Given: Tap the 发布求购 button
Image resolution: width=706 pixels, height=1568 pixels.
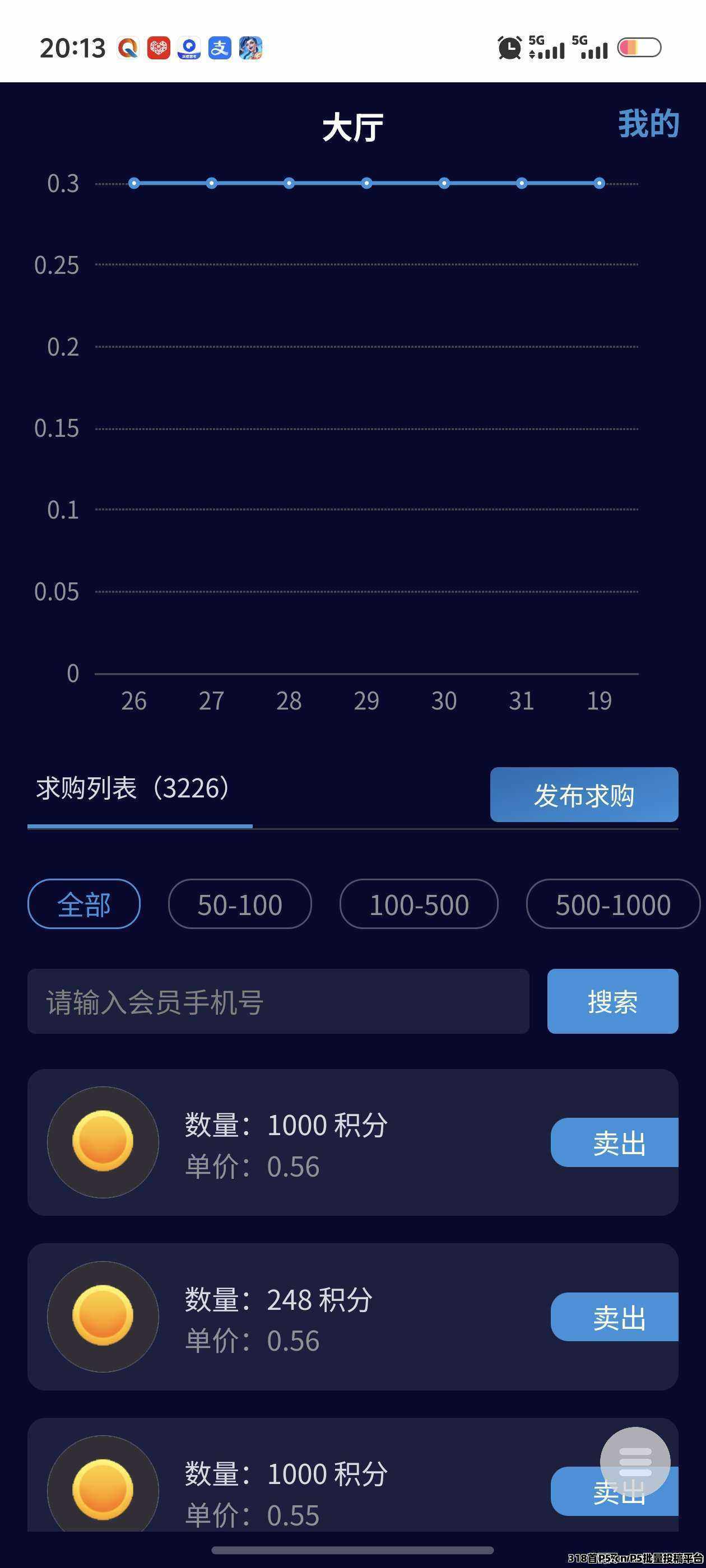Looking at the screenshot, I should tap(583, 795).
